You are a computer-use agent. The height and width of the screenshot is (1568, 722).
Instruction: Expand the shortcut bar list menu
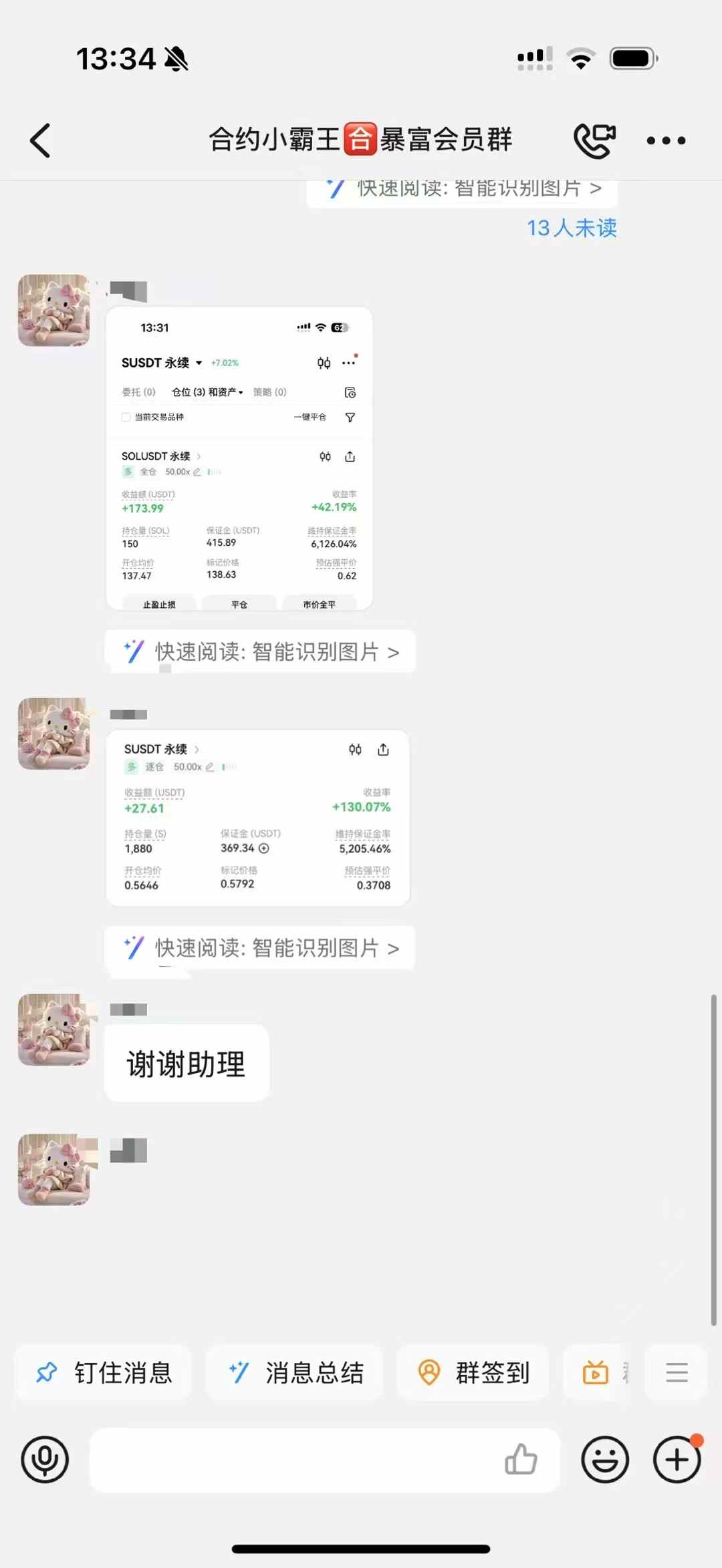click(x=677, y=1373)
